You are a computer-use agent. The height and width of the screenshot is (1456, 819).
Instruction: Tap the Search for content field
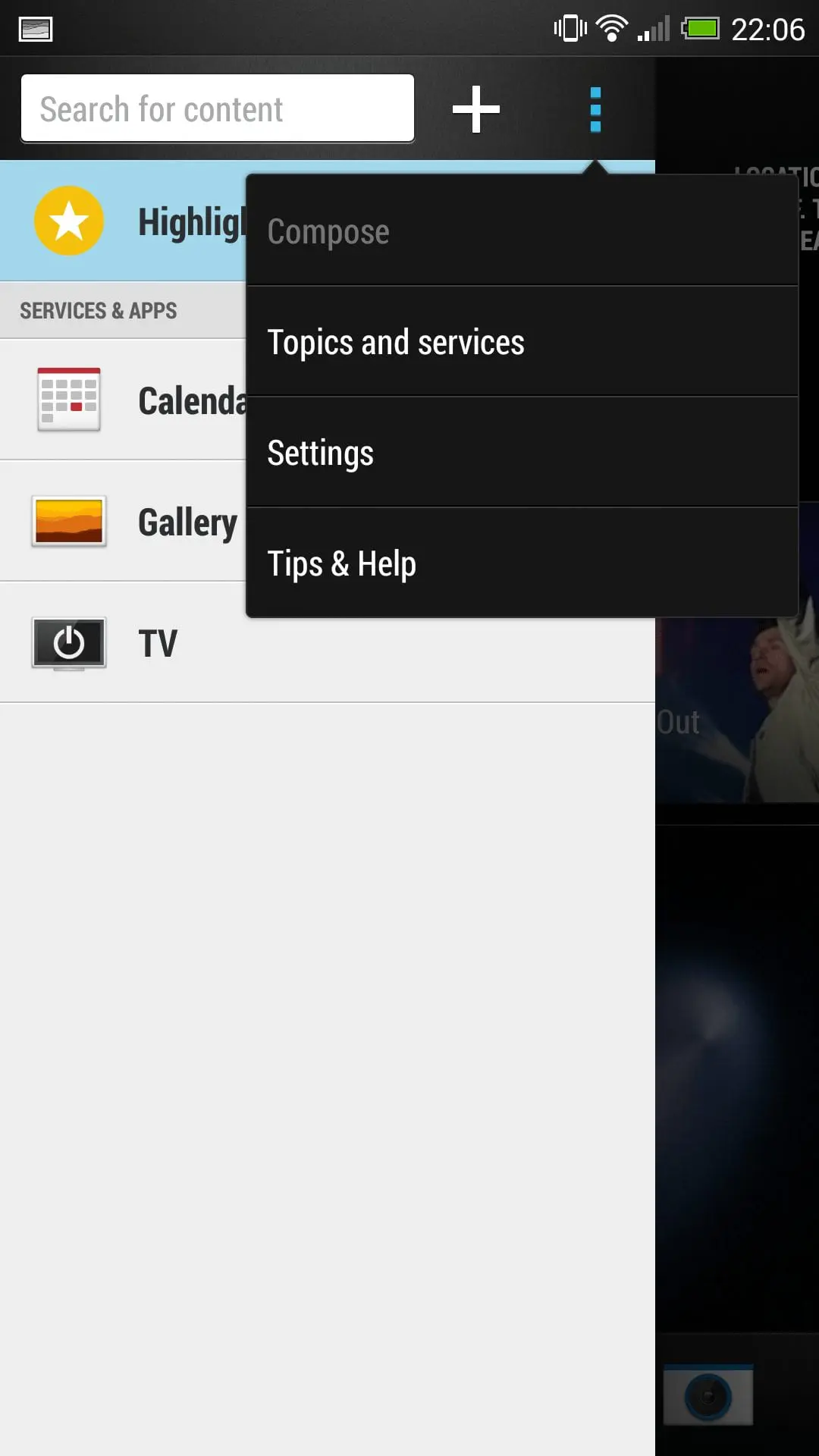pyautogui.click(x=218, y=108)
